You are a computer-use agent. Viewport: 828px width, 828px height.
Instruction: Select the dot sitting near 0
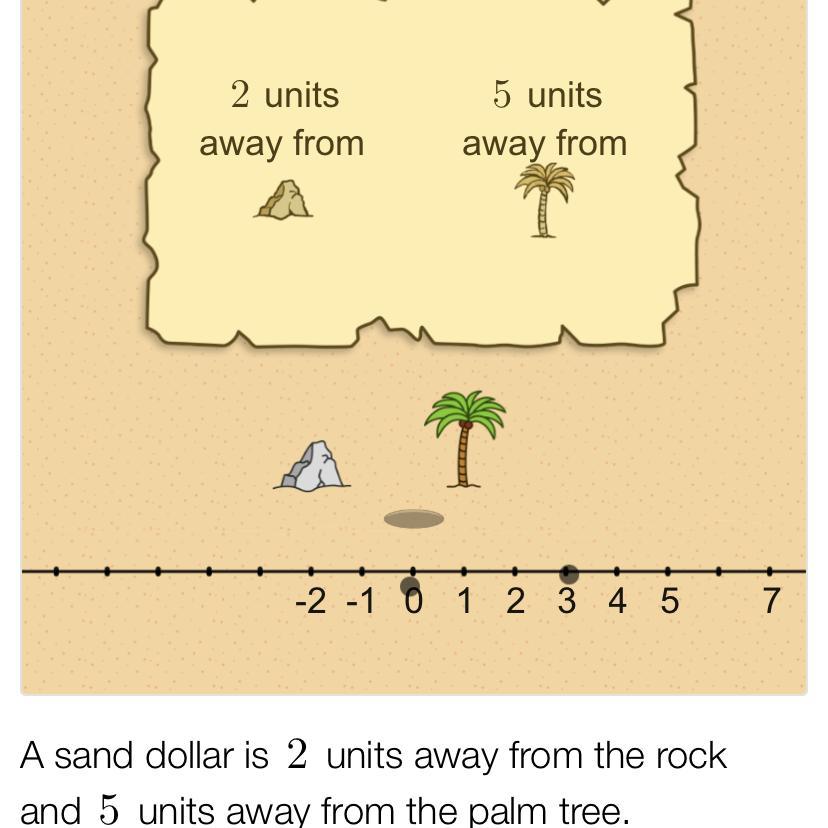tap(410, 586)
